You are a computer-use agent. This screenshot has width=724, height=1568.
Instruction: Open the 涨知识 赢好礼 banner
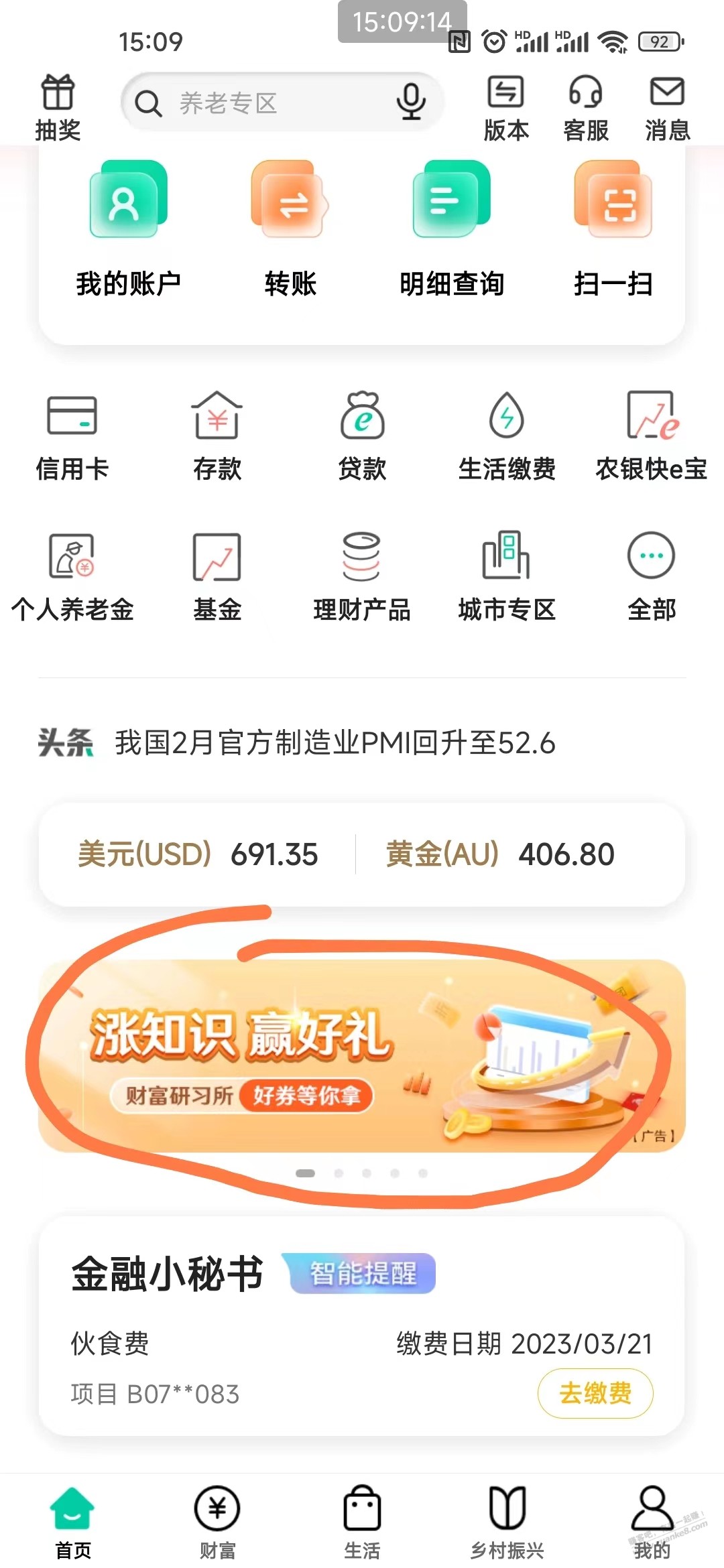[x=362, y=1055]
